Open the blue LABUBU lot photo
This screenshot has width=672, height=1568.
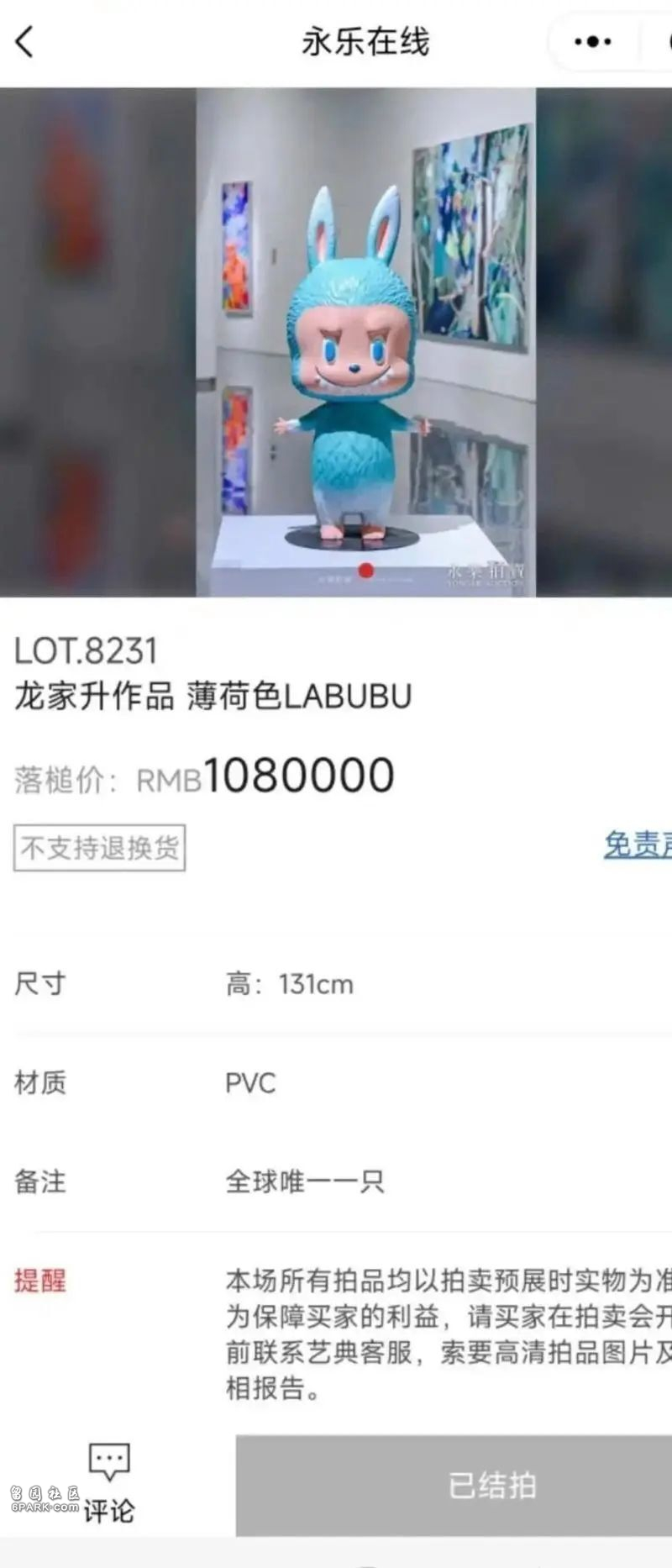(365, 342)
